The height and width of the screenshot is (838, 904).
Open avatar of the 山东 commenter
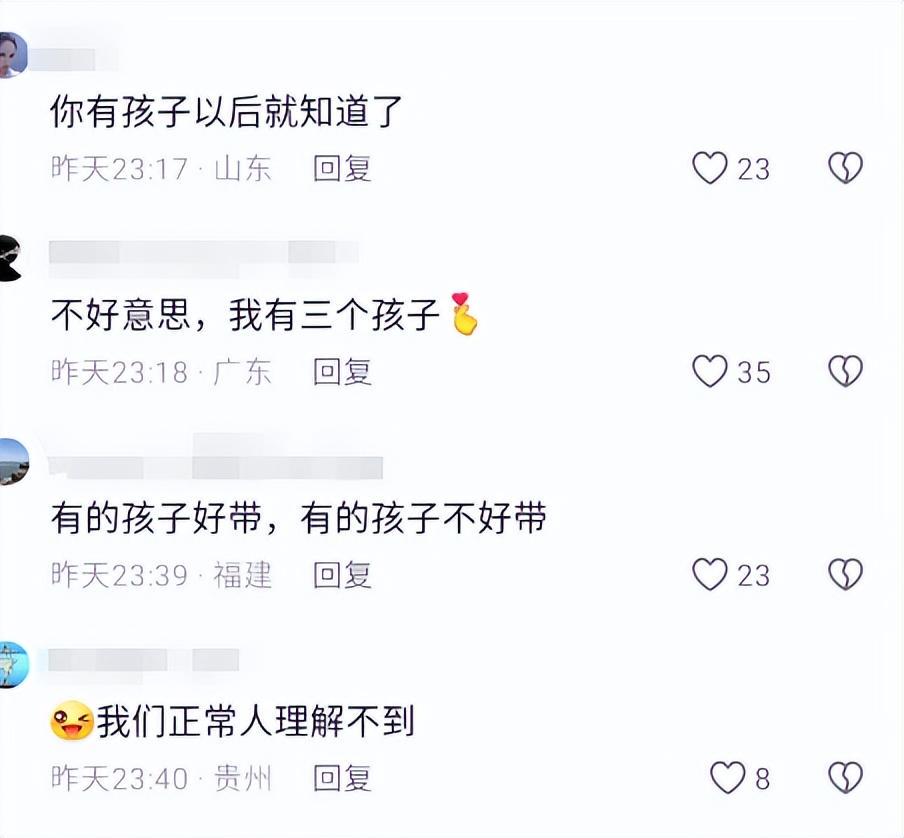pyautogui.click(x=13, y=55)
